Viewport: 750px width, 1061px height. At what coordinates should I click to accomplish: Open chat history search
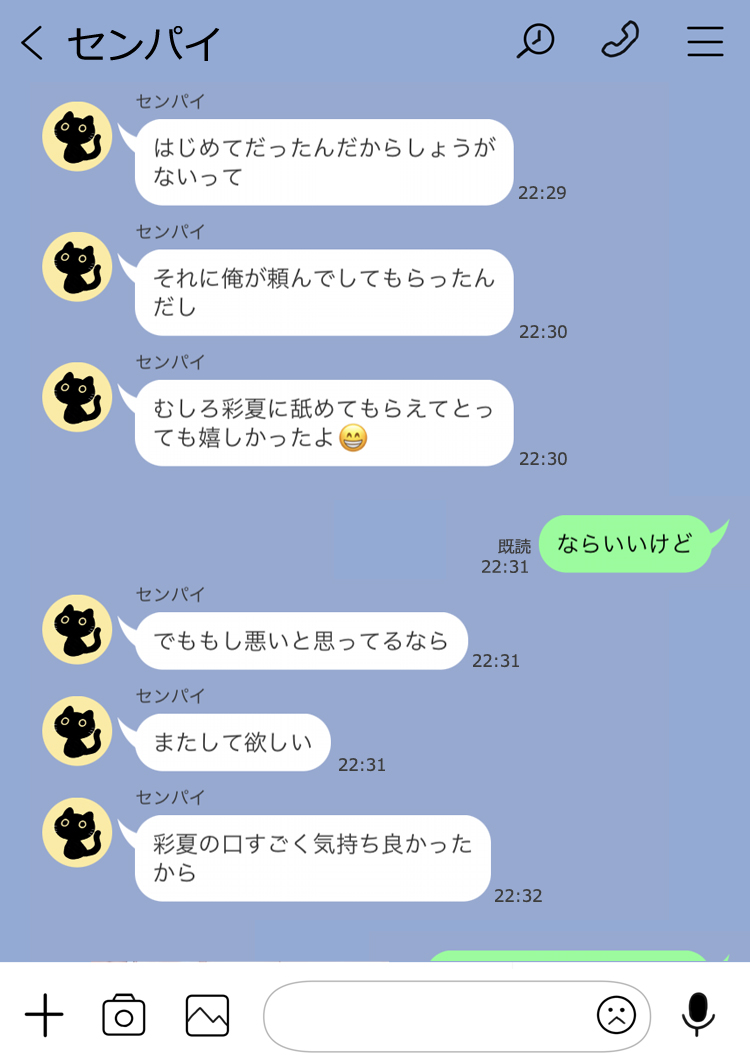536,41
